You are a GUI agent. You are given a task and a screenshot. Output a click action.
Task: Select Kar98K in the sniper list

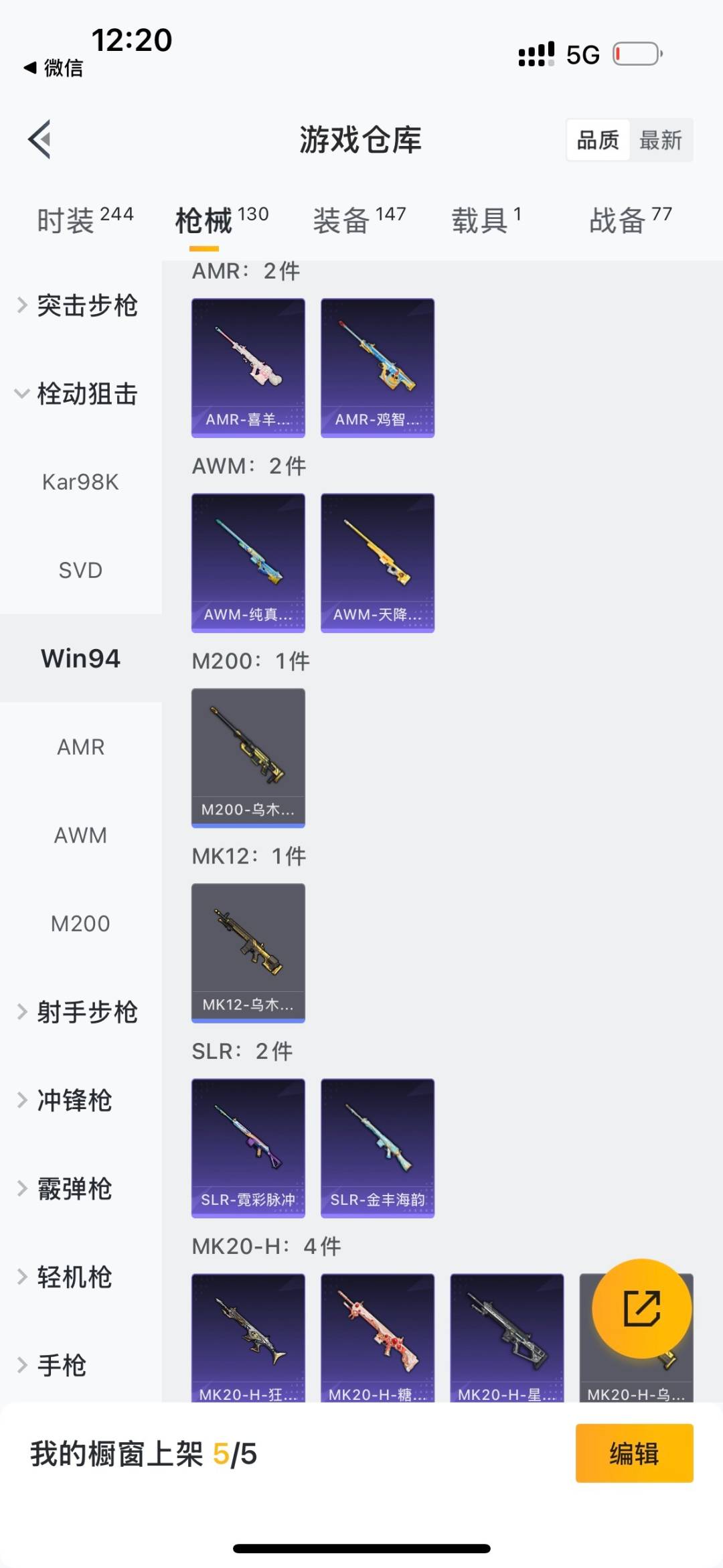tap(80, 481)
